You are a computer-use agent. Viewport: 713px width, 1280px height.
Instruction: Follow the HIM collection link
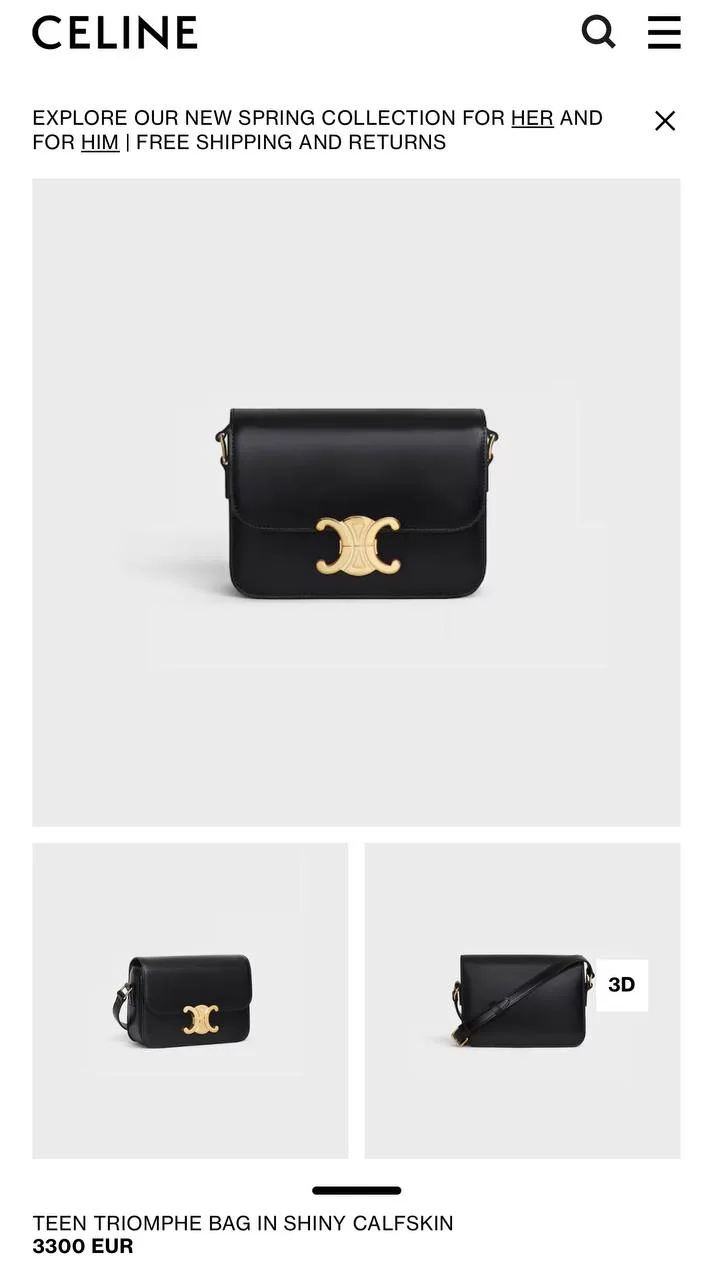pos(100,142)
